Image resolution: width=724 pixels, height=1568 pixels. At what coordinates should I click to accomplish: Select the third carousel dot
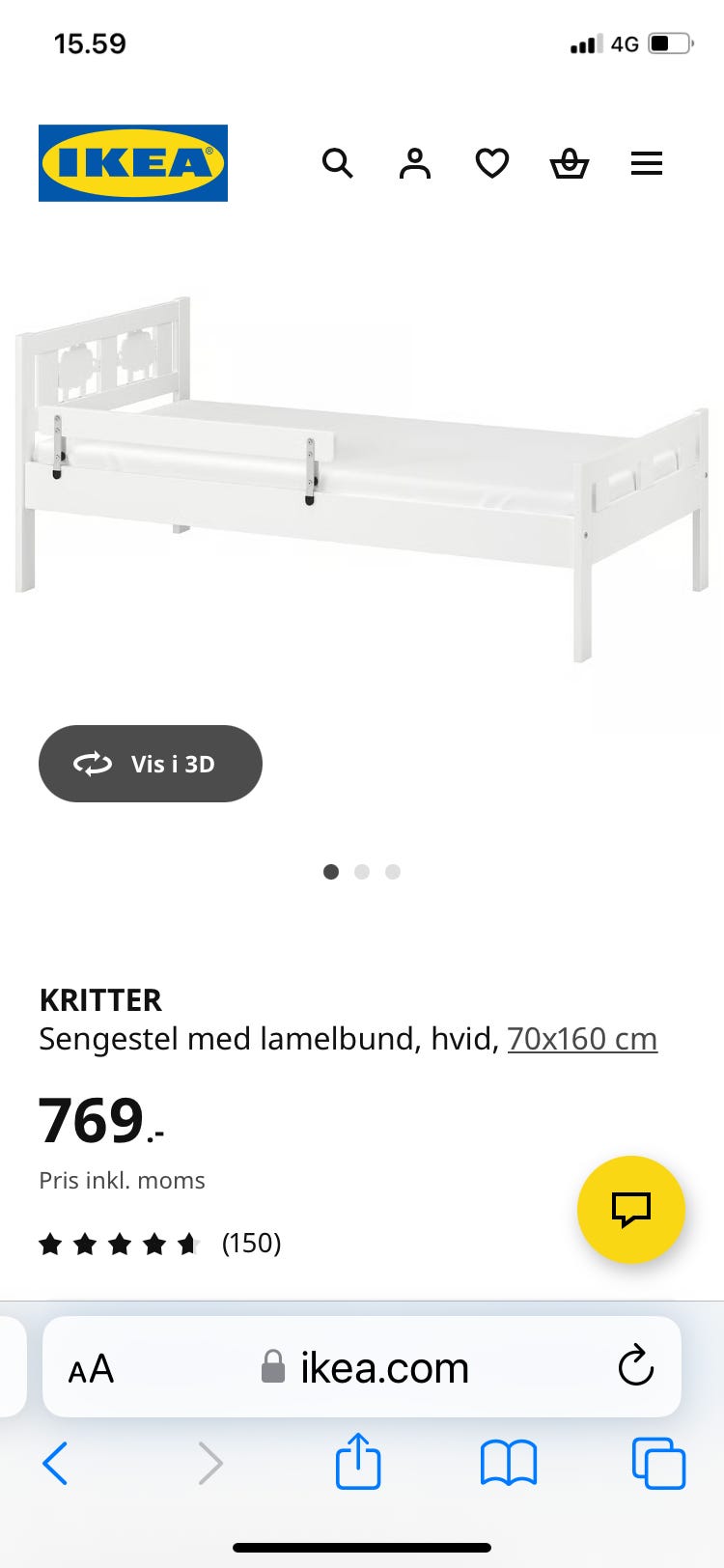(x=393, y=871)
